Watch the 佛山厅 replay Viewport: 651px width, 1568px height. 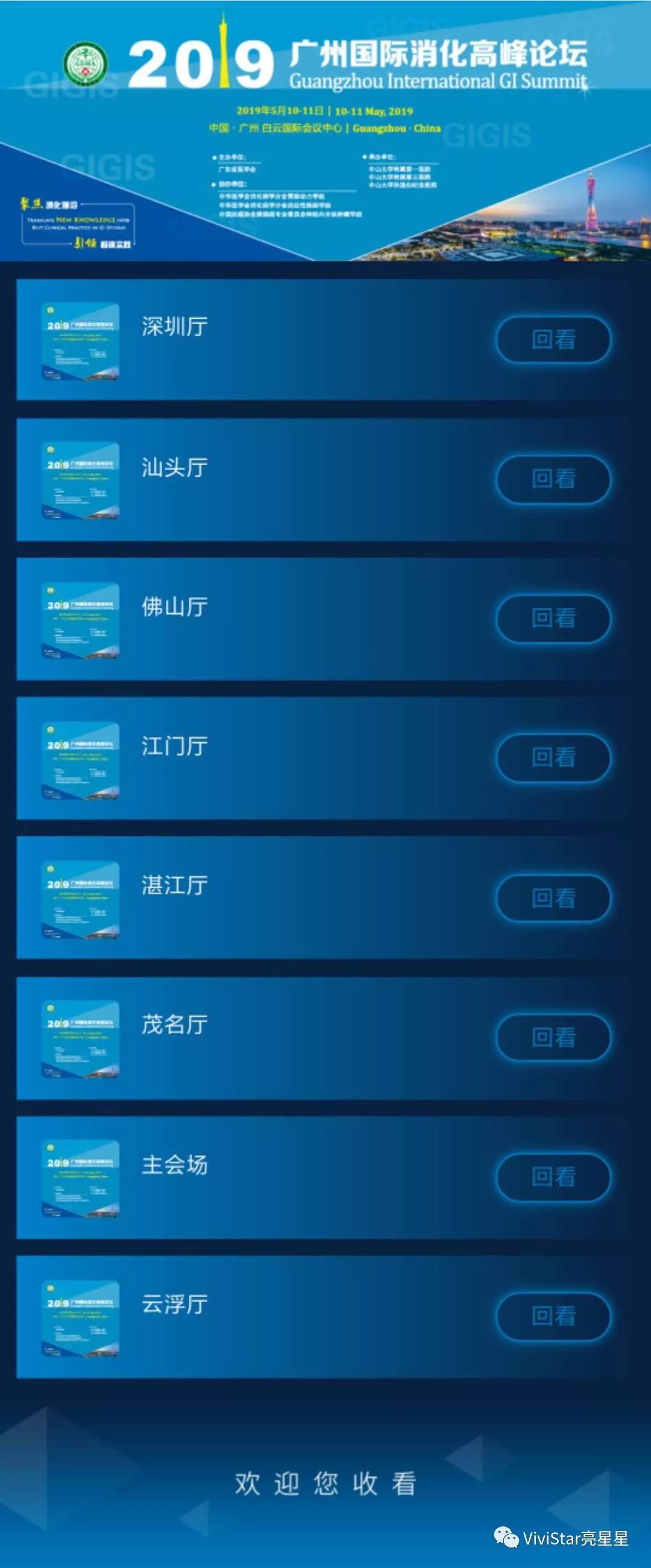[x=553, y=618]
